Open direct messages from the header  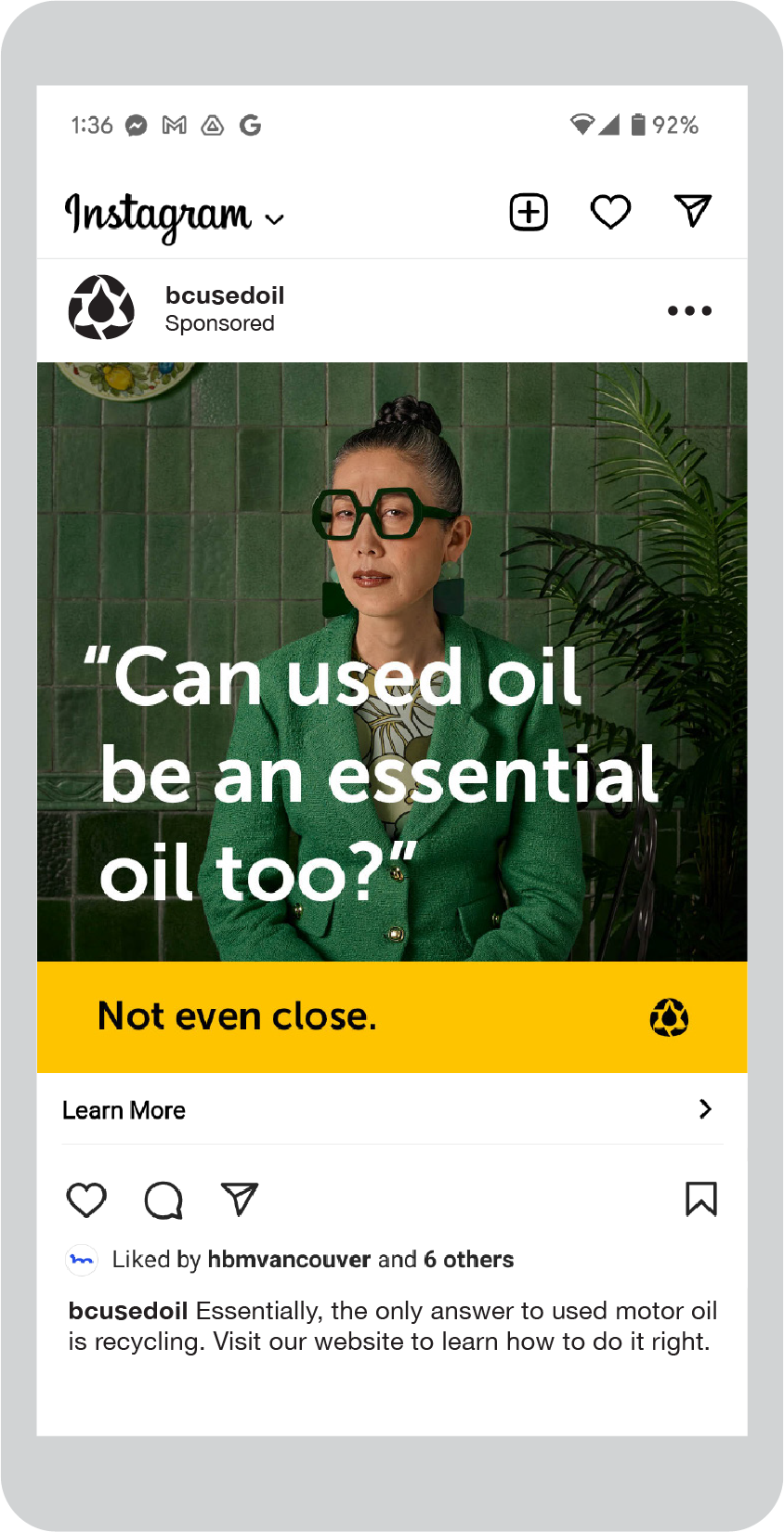pyautogui.click(x=692, y=211)
